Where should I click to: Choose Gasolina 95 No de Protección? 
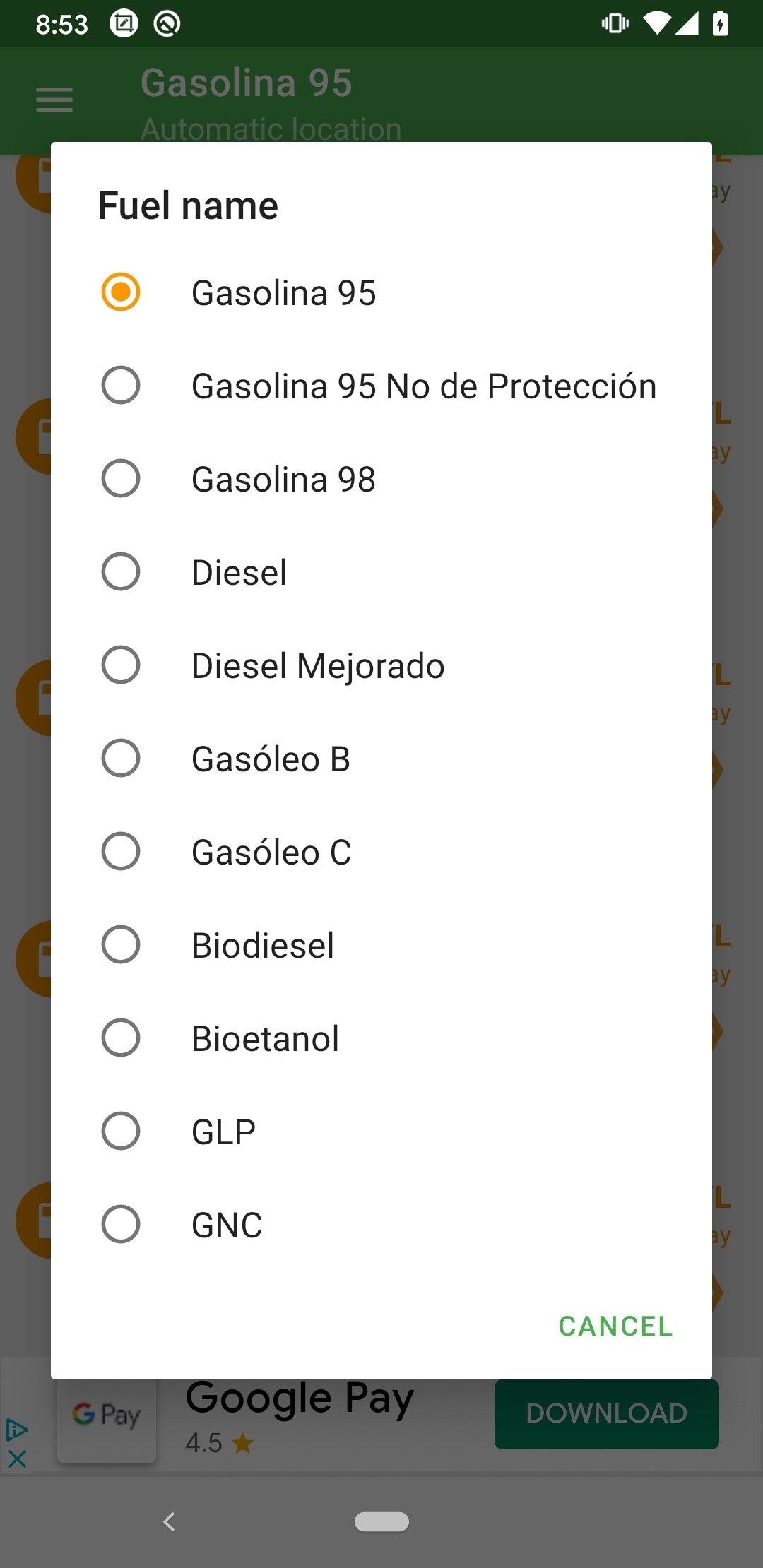point(381,385)
